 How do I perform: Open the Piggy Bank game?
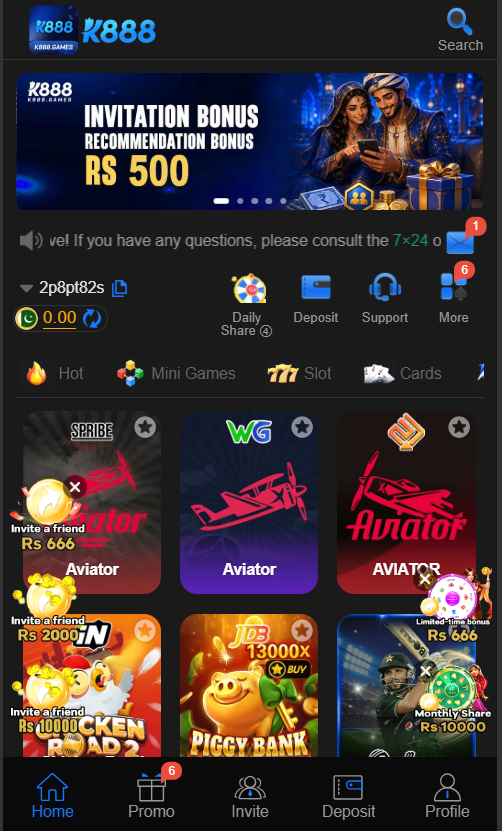(x=249, y=685)
